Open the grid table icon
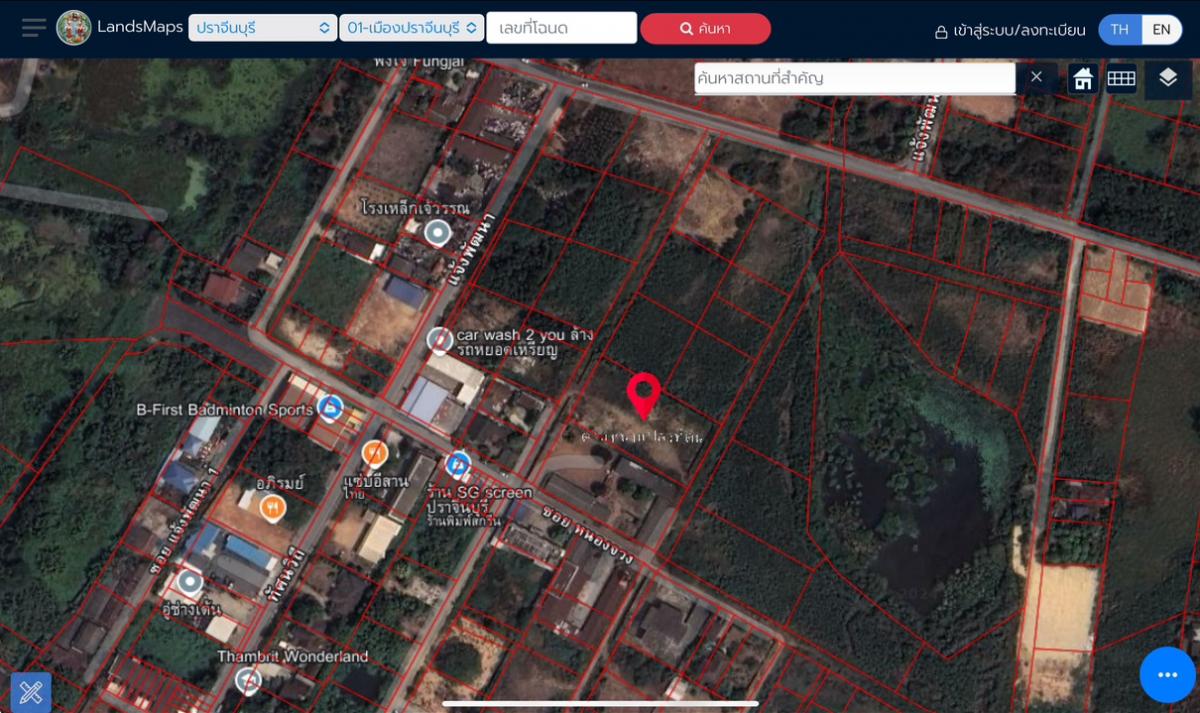 1121,79
